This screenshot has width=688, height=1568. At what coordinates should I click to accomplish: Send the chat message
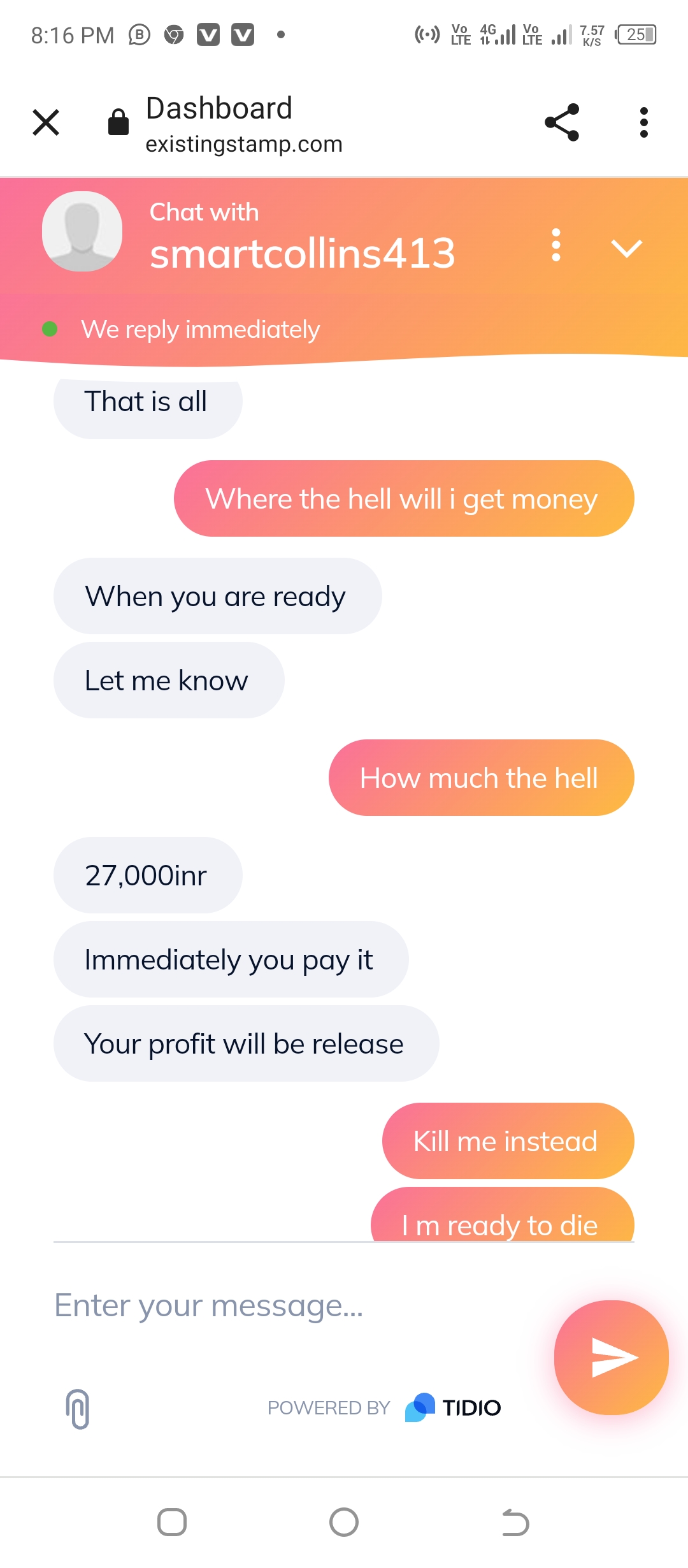click(611, 1357)
